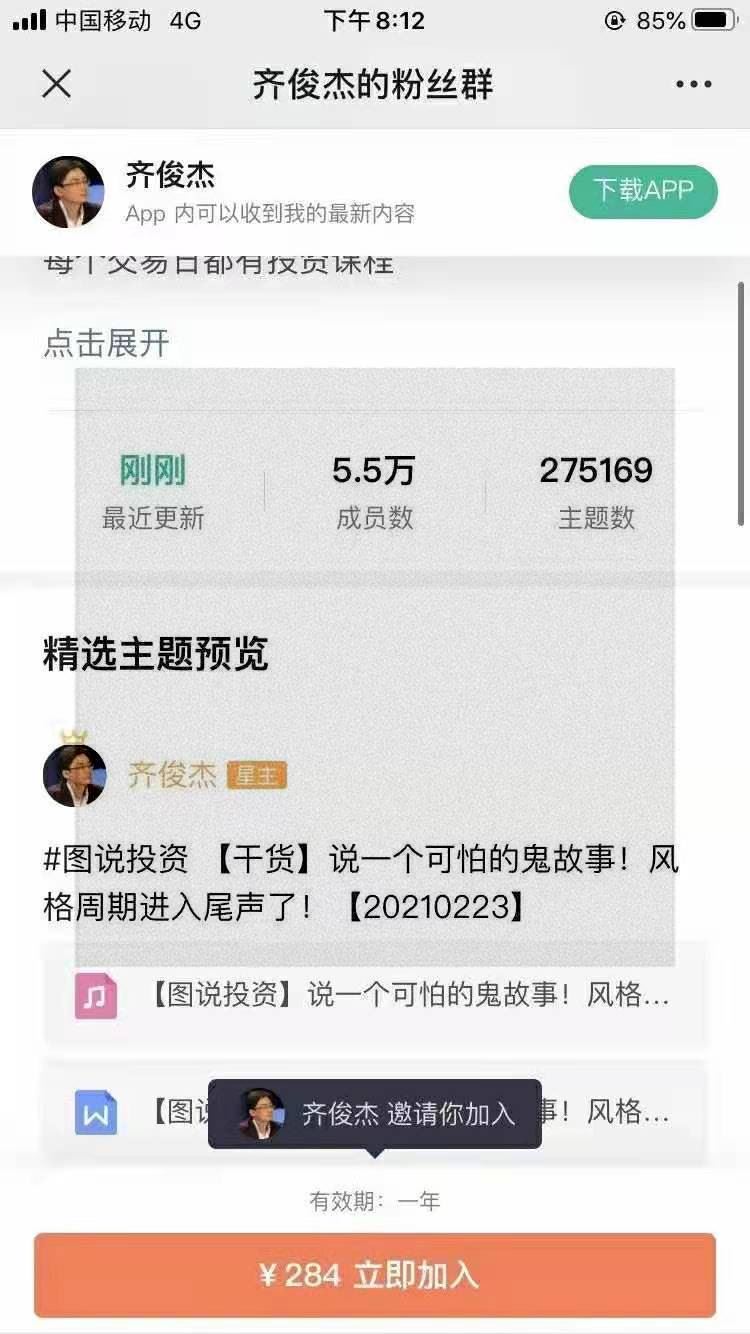The height and width of the screenshot is (1334, 750).
Task: Open the W document attachment
Action: [96, 1112]
